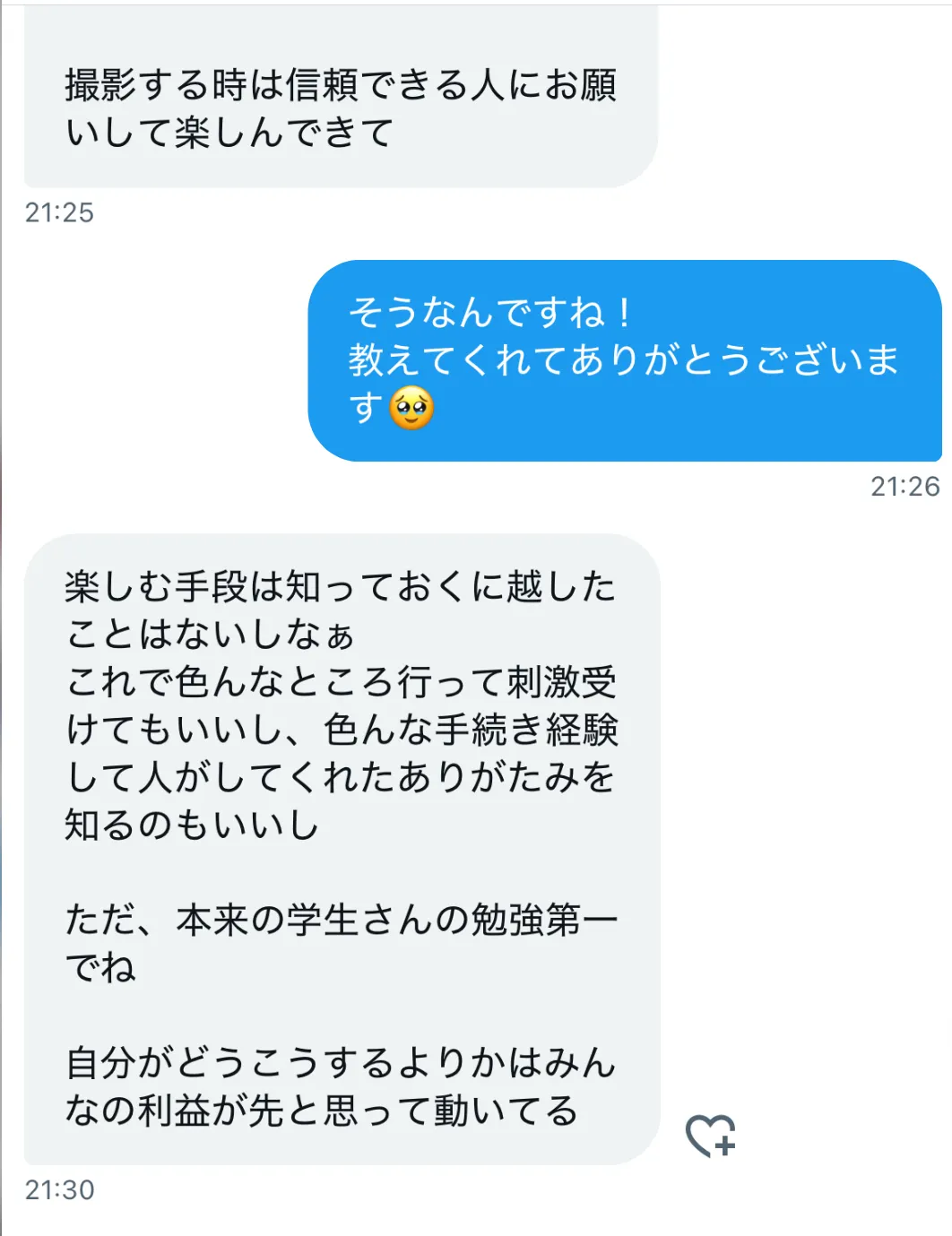Image resolution: width=952 pixels, height=1236 pixels.
Task: Add a heart reaction to the 21:30 message
Action: (710, 1136)
